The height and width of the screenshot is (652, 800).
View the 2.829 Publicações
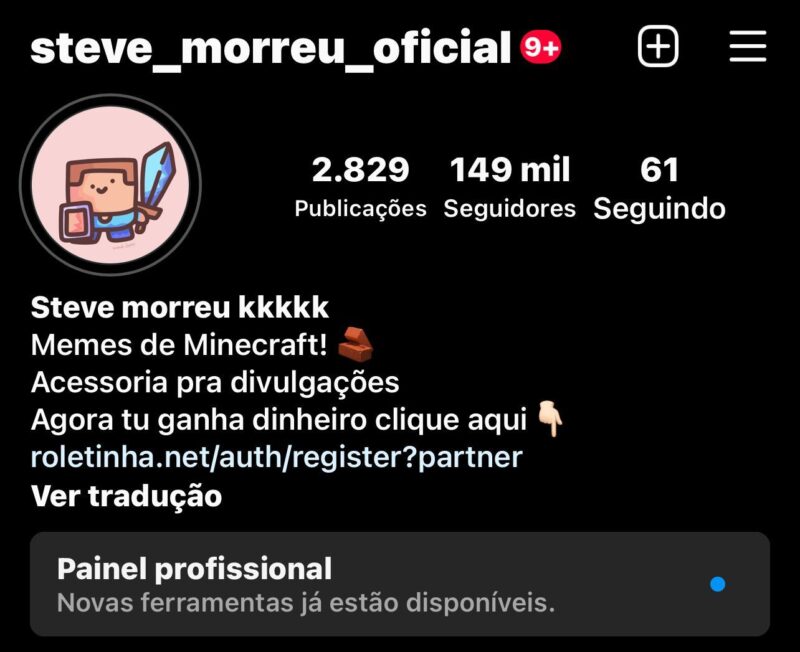tap(360, 187)
